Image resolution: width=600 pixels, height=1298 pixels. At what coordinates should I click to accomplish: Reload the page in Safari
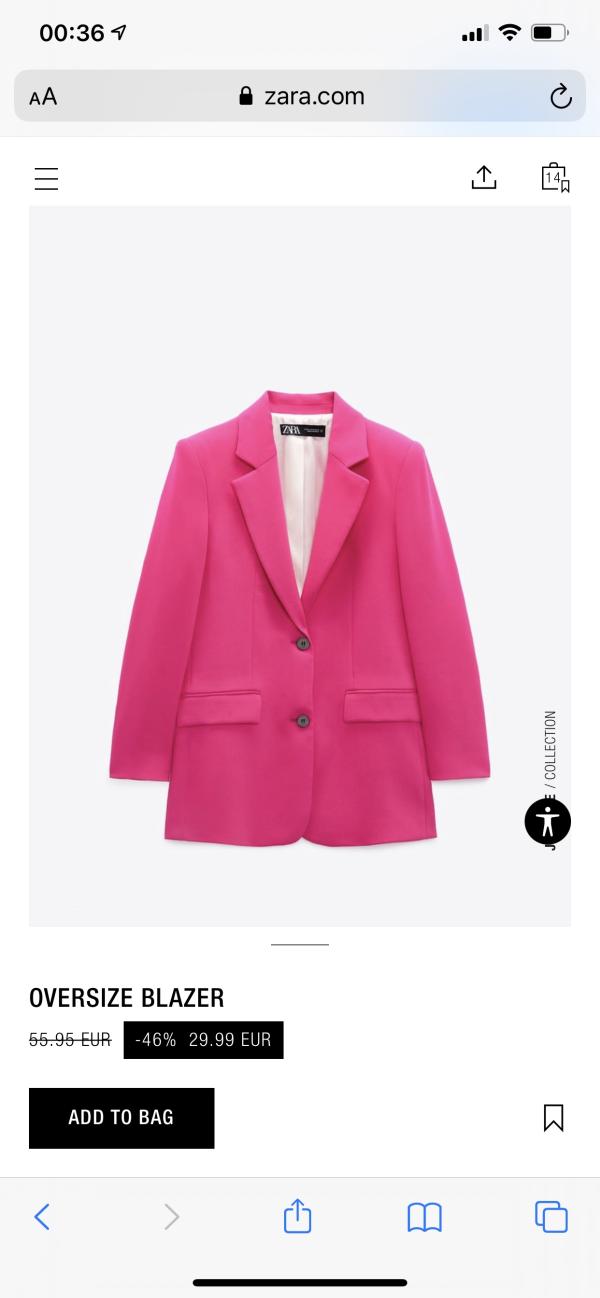560,96
